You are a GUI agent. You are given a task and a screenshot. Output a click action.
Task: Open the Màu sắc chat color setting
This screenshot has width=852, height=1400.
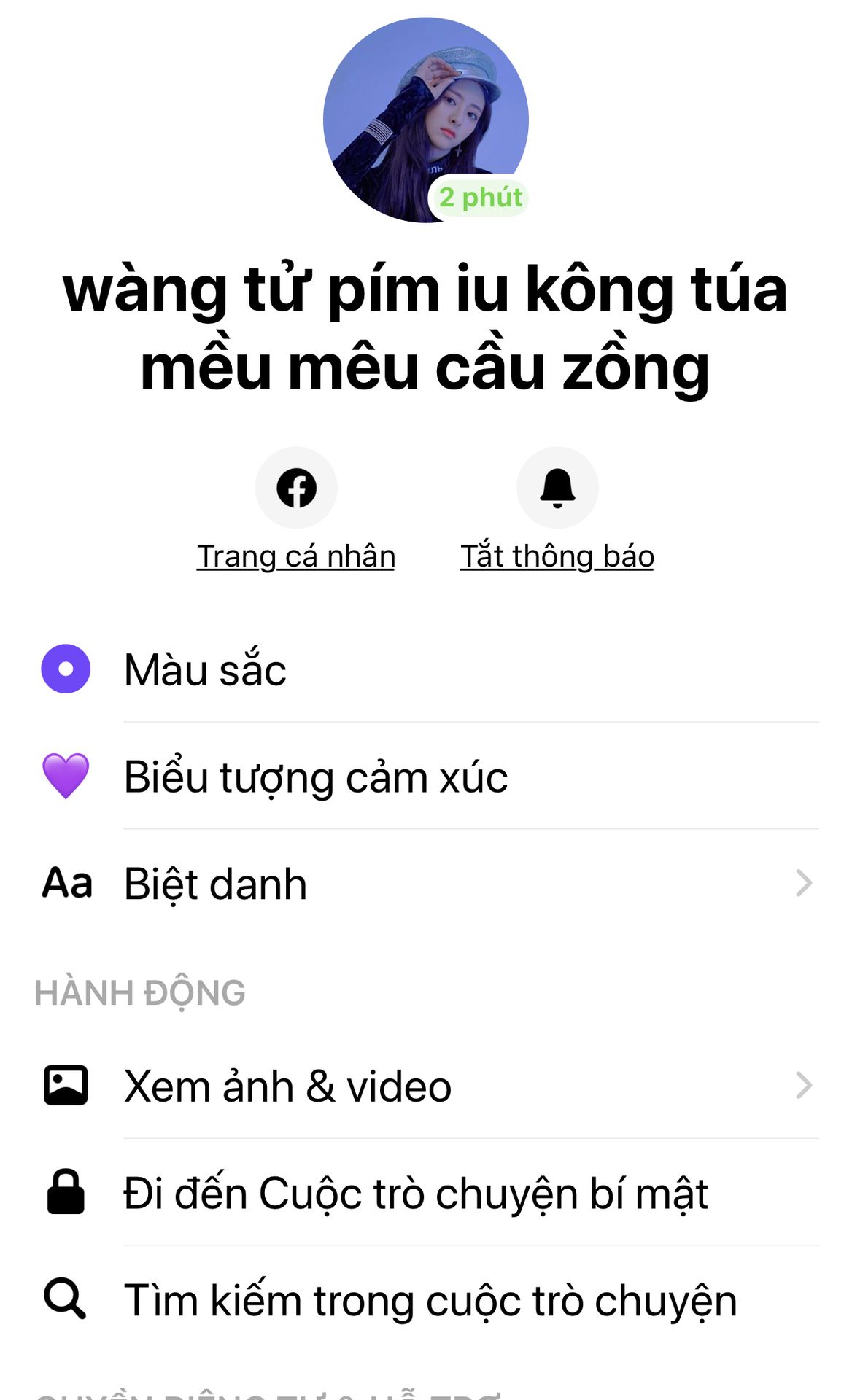(x=426, y=669)
